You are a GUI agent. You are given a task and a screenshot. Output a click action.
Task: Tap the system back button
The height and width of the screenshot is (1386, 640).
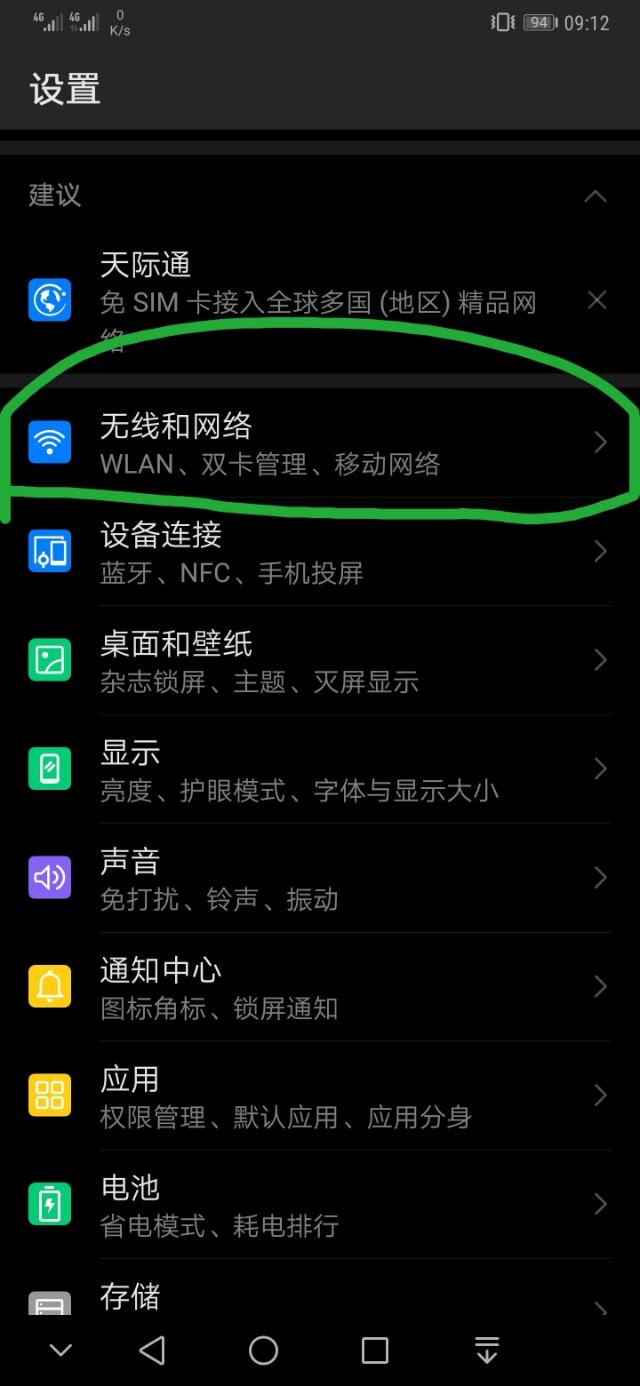(x=152, y=1351)
